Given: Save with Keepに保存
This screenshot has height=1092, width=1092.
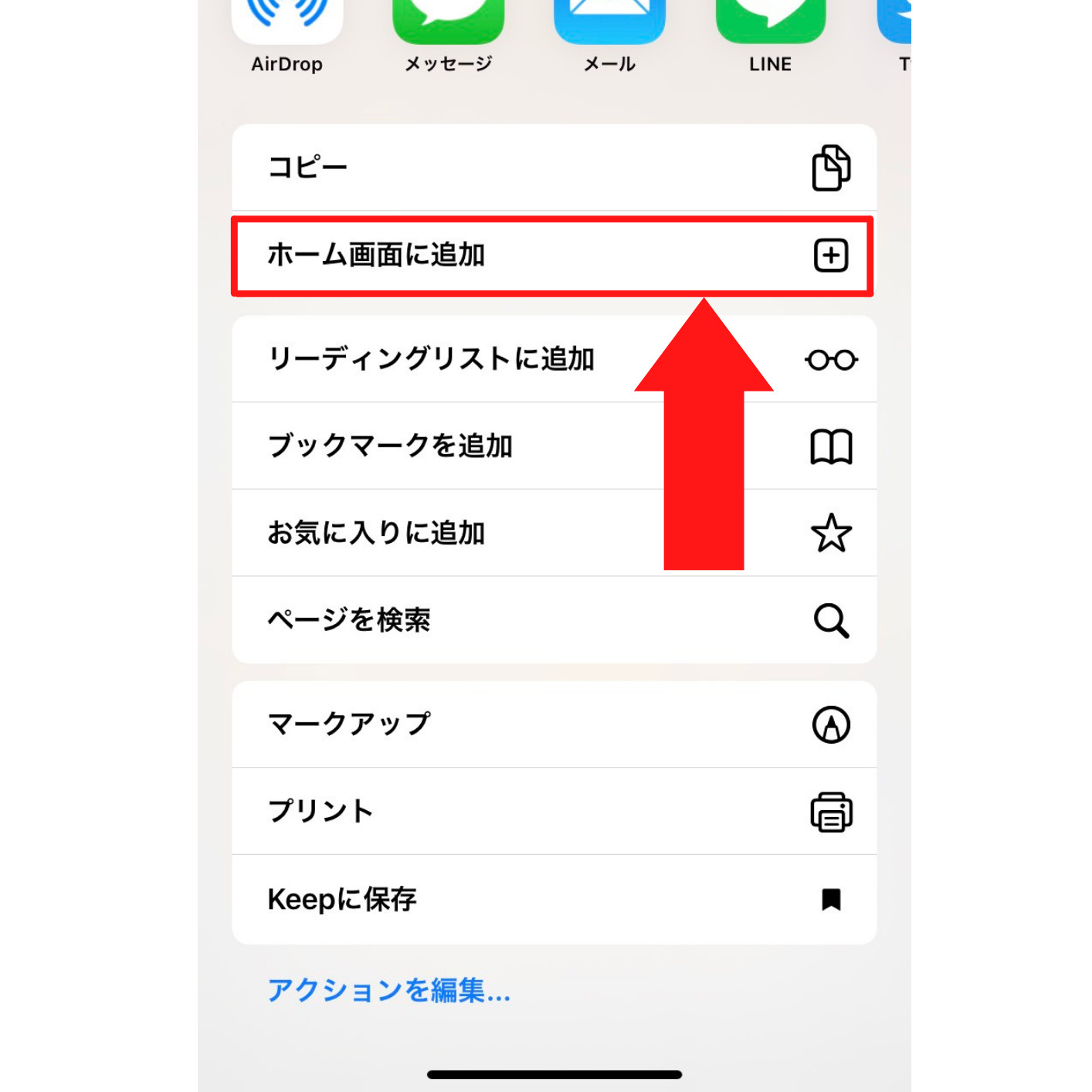Looking at the screenshot, I should tap(554, 899).
